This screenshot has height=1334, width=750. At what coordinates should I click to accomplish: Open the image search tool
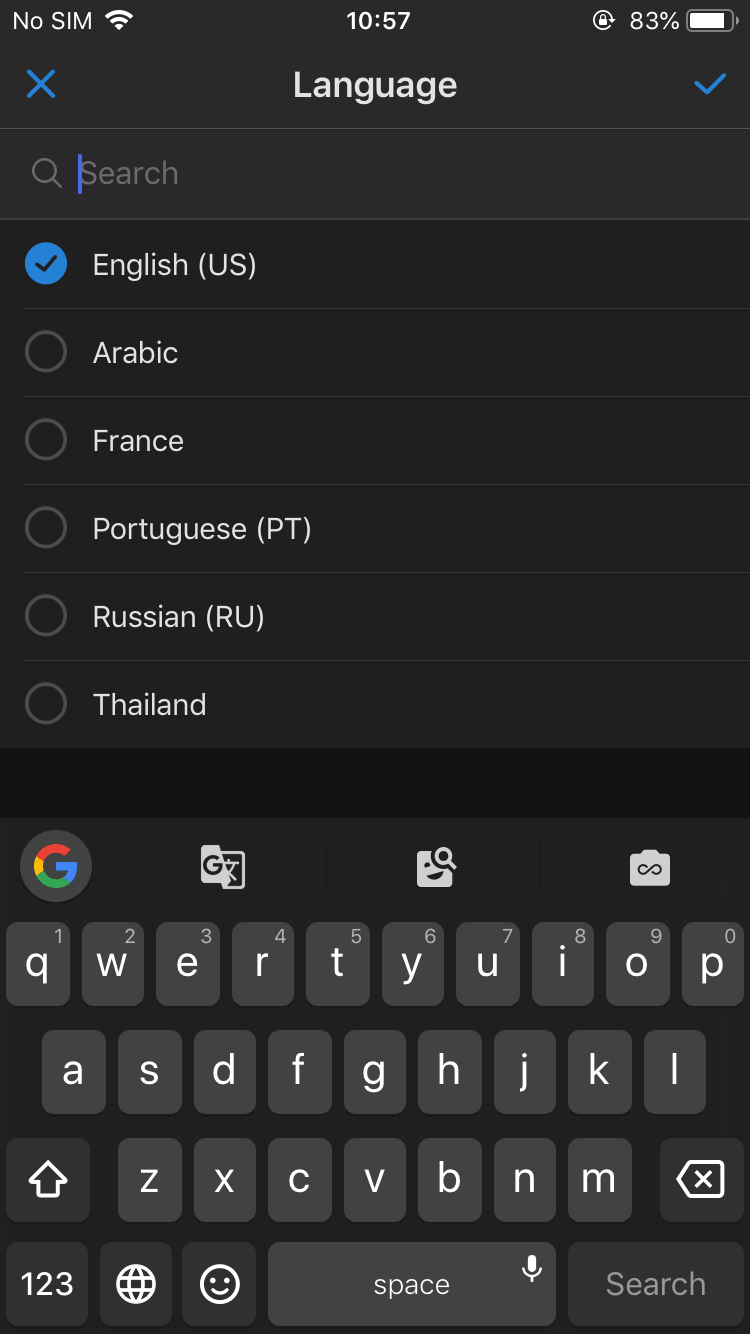point(436,866)
